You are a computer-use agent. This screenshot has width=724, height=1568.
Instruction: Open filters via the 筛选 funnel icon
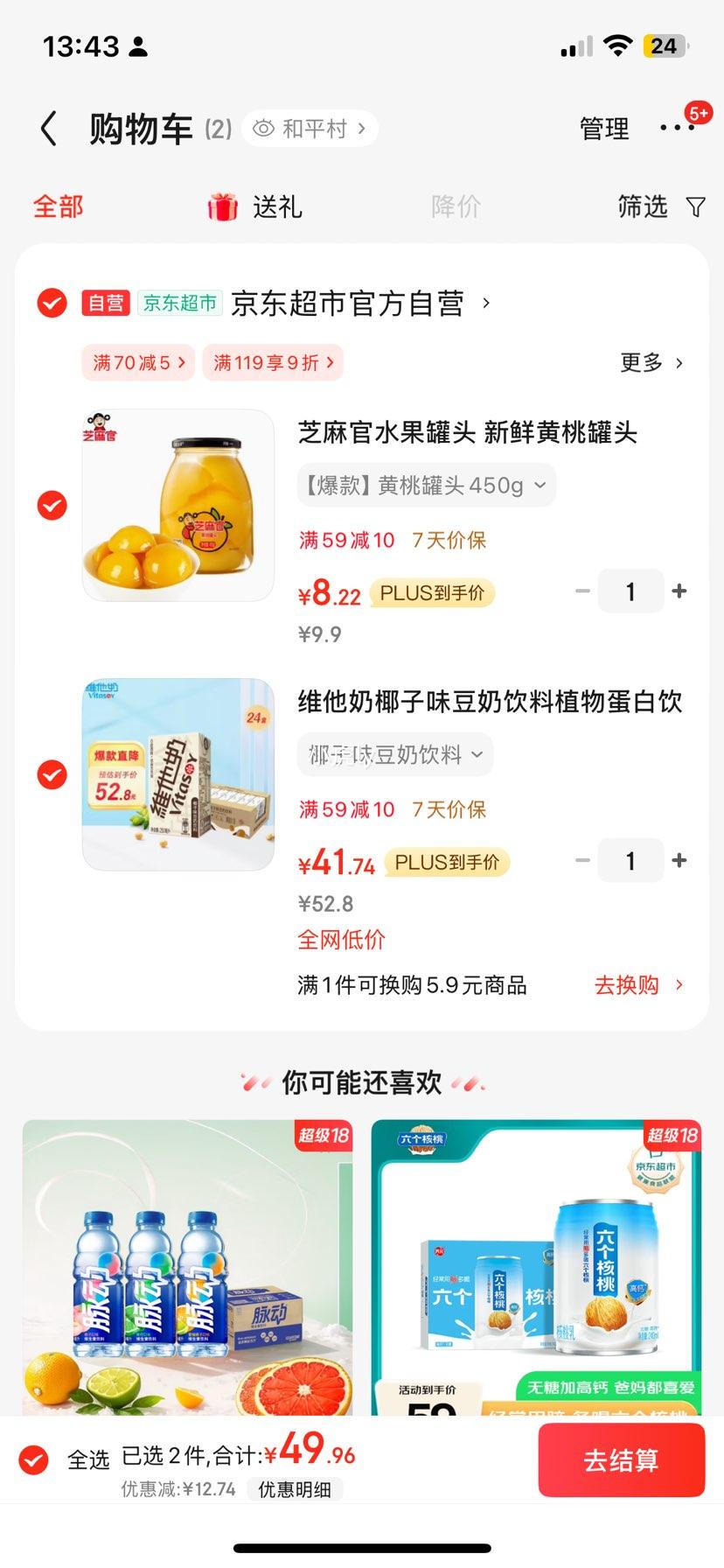pos(695,206)
